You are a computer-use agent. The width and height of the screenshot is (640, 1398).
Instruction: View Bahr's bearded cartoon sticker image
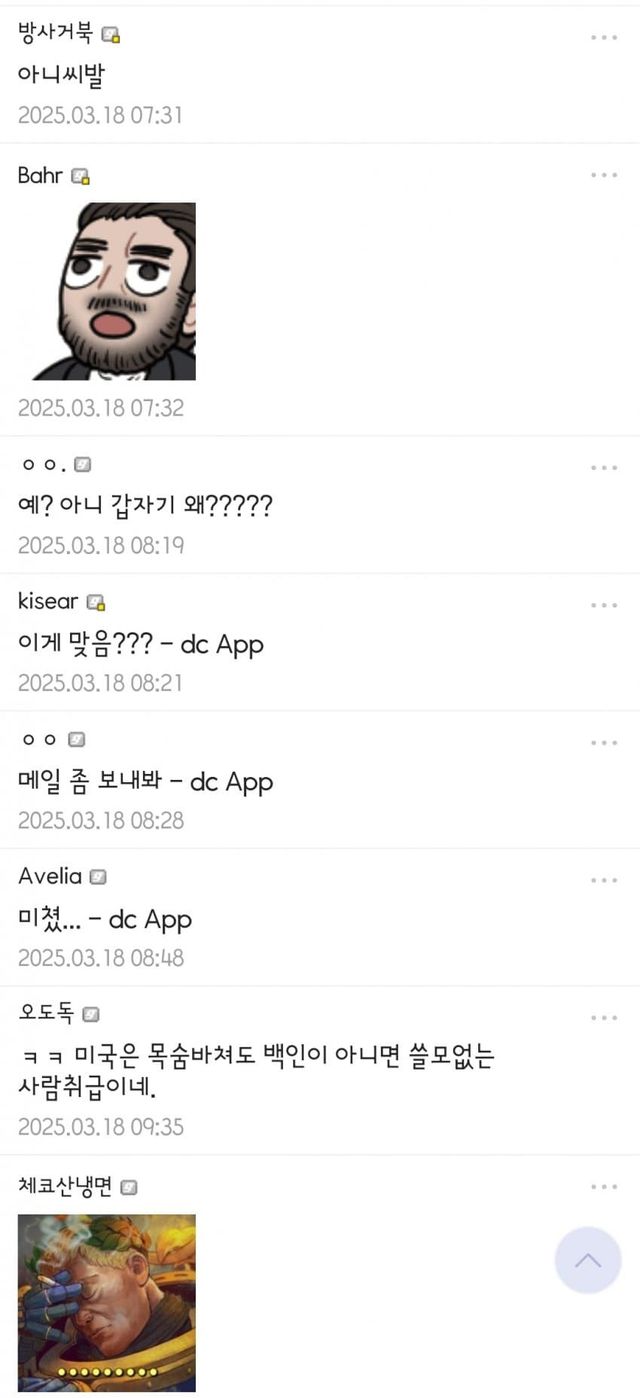(x=107, y=291)
